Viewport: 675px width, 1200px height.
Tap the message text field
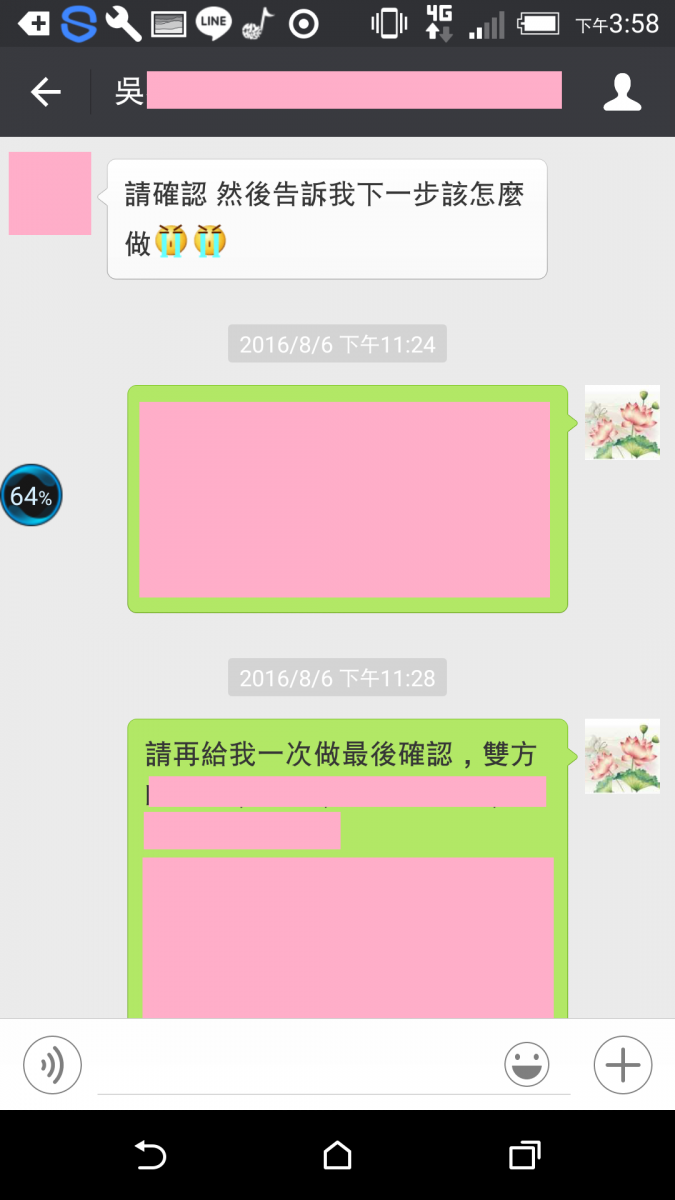(x=295, y=1067)
